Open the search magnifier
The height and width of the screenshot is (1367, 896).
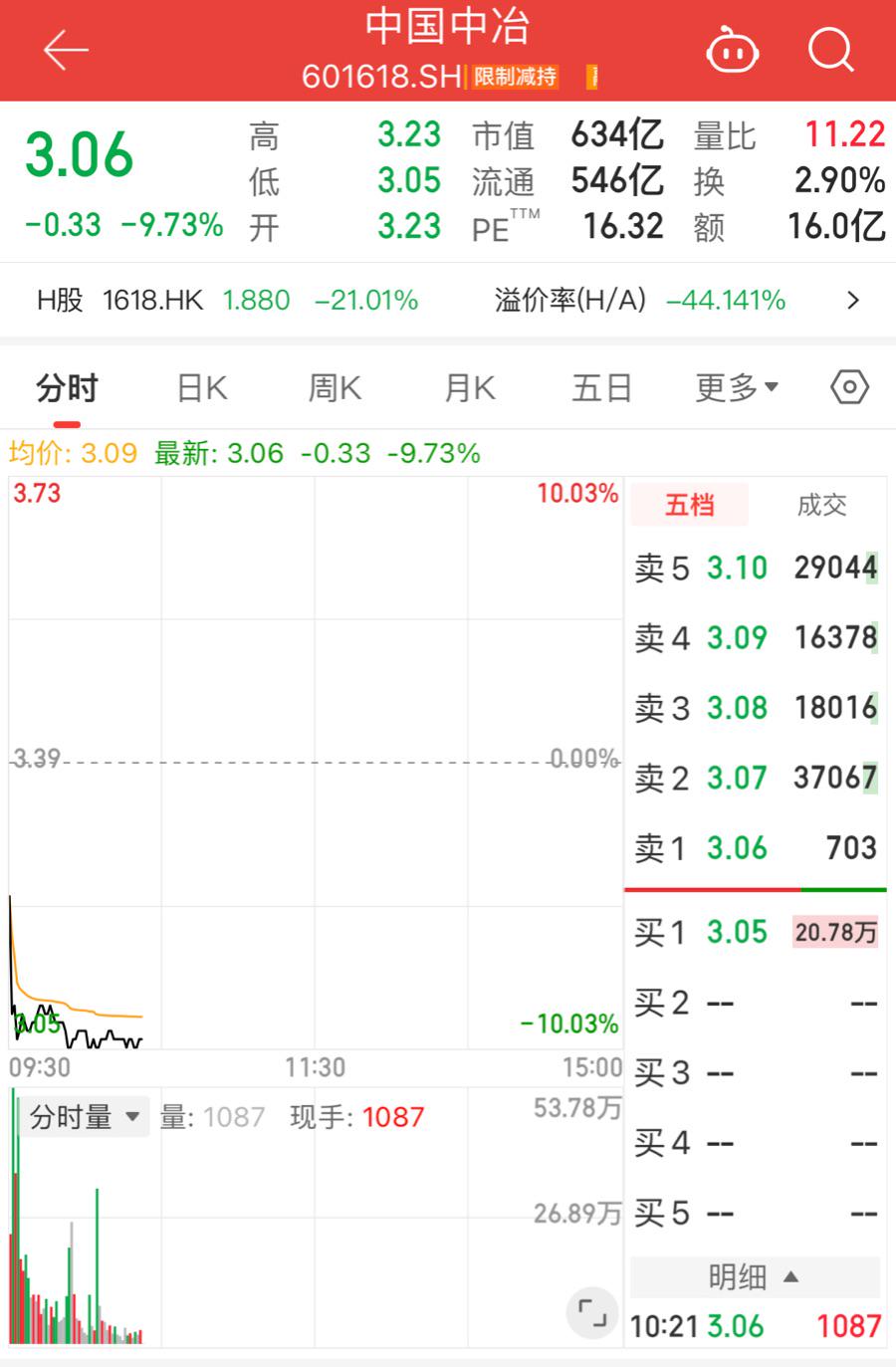click(830, 50)
